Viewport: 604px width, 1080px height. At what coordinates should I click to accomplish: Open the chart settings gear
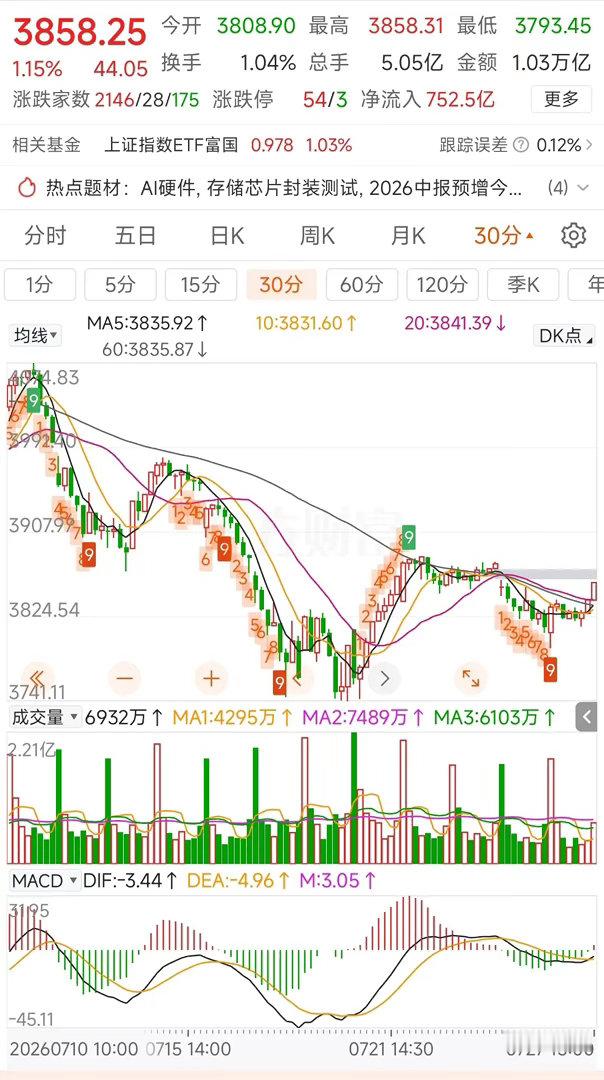[573, 236]
